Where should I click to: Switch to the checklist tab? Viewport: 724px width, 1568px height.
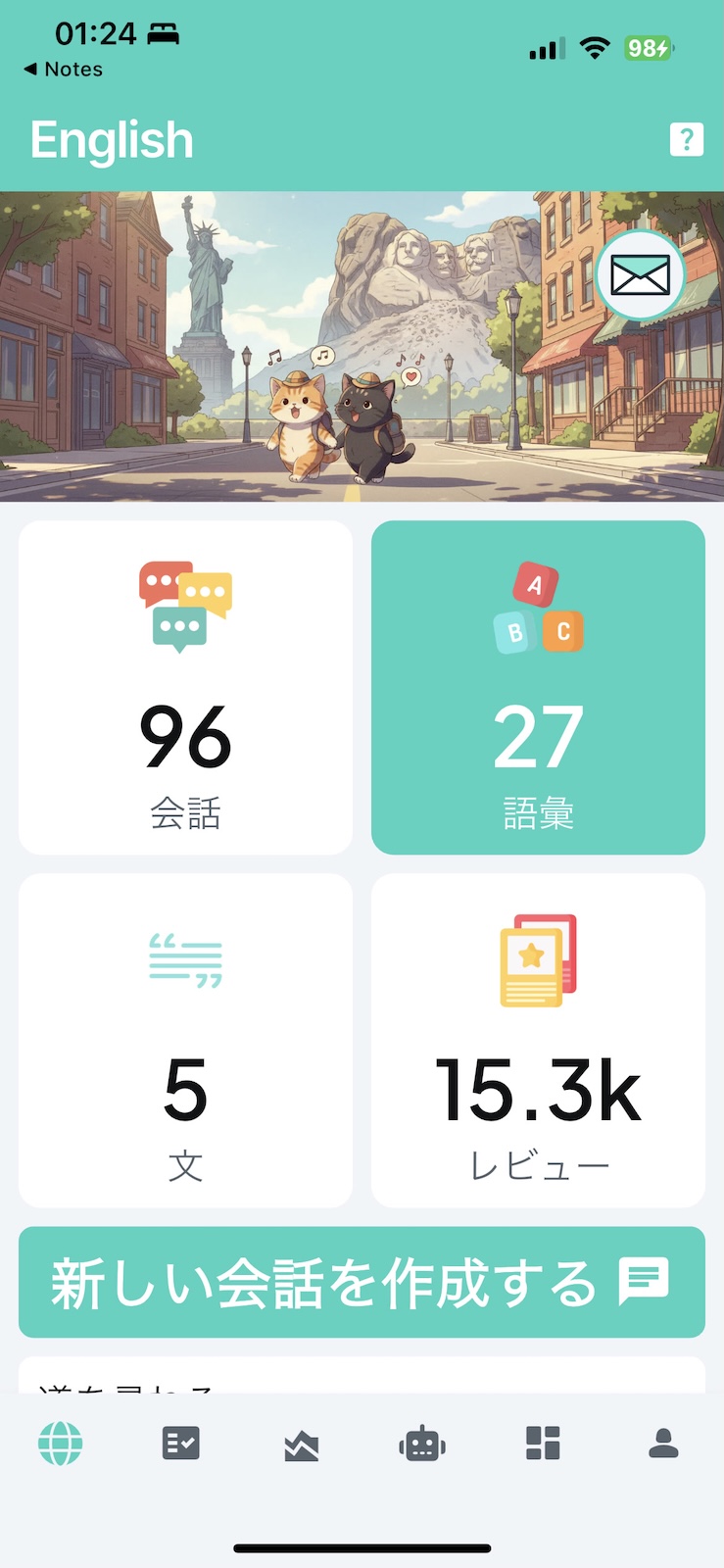(181, 1444)
